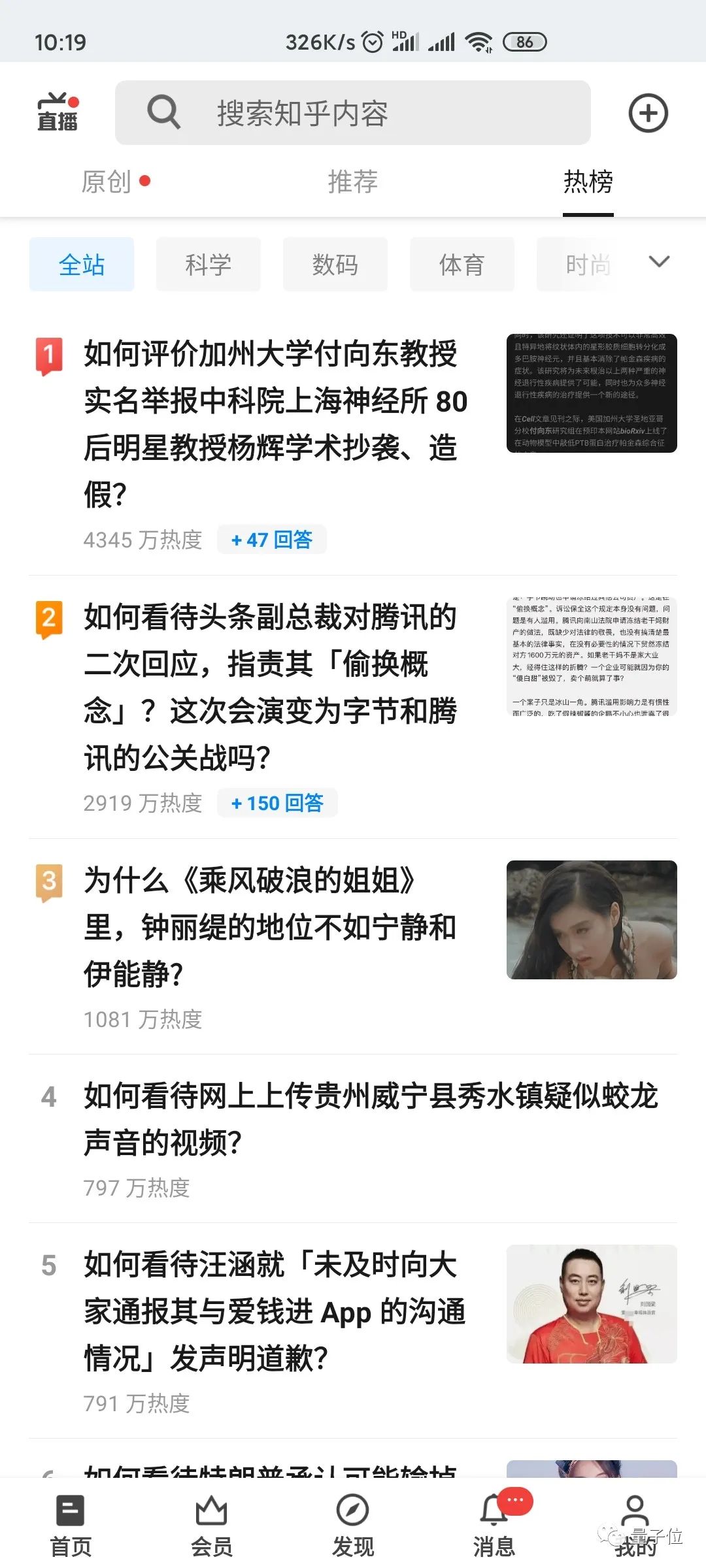The image size is (706, 1568).
Task: Go to the 会员 tab
Action: (211, 1524)
